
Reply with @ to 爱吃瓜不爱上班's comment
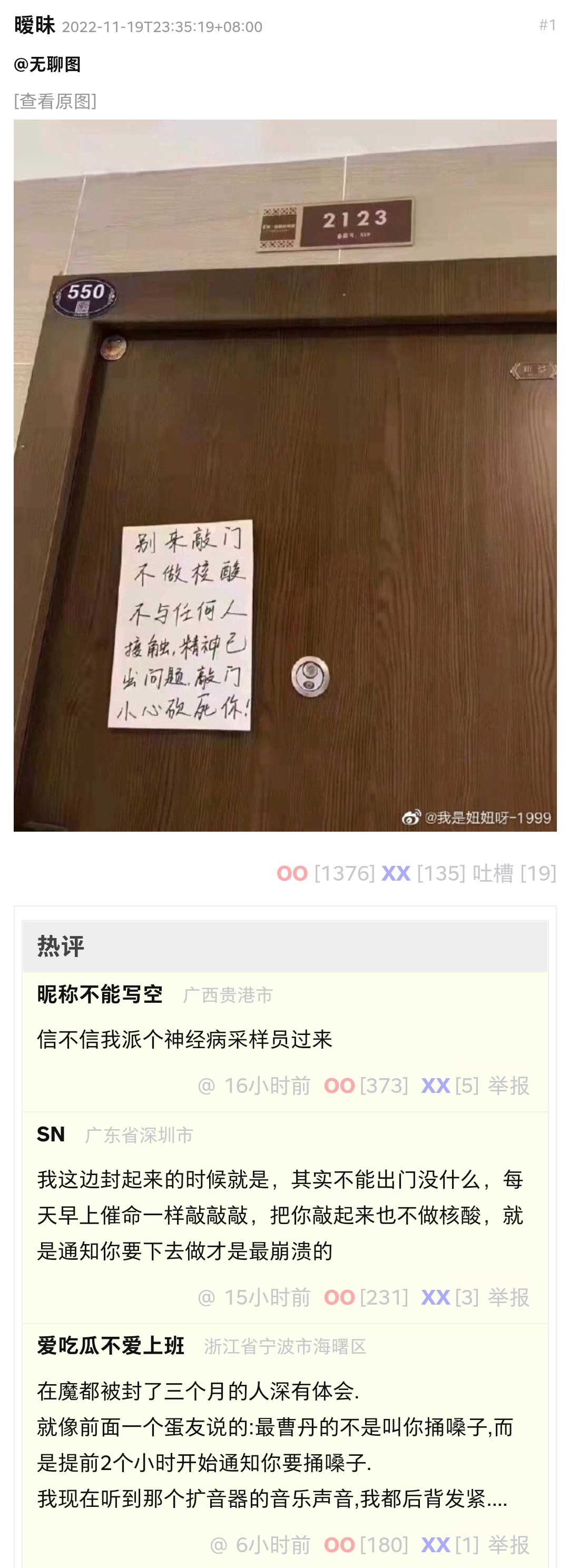click(x=218, y=1545)
